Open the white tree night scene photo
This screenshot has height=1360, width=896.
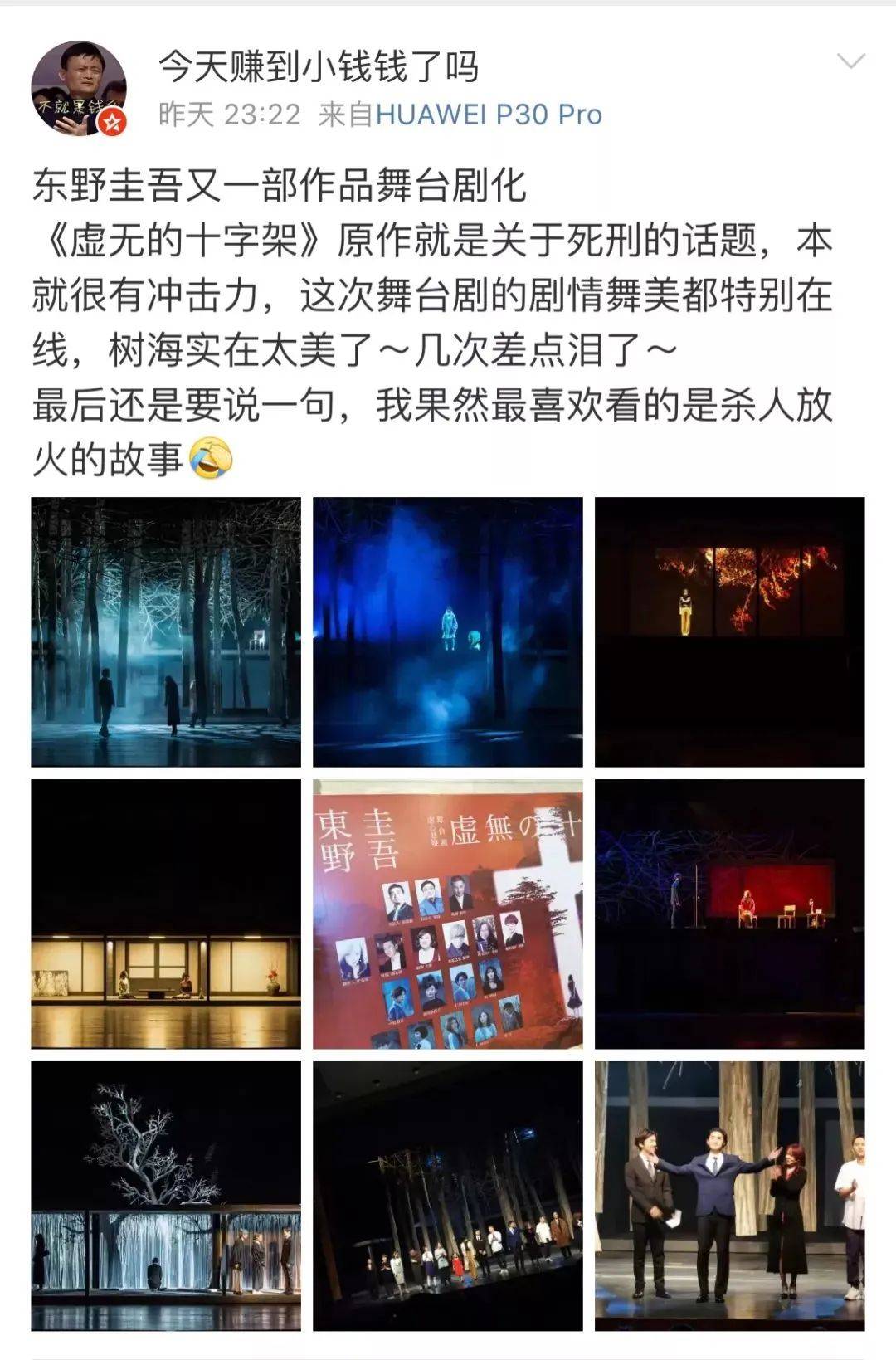(x=164, y=1197)
